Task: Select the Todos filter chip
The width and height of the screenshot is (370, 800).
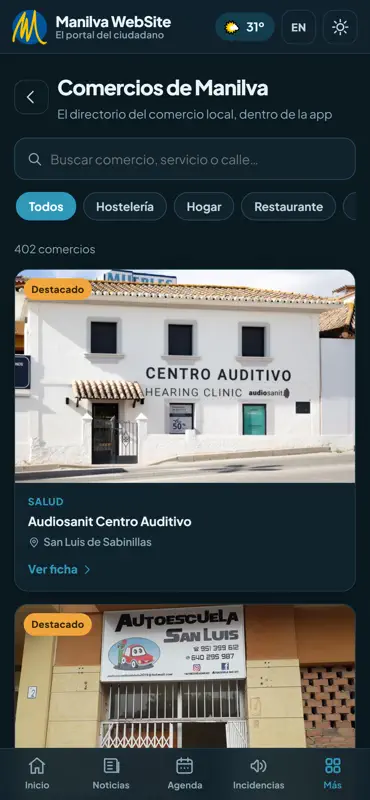Action: pos(46,207)
